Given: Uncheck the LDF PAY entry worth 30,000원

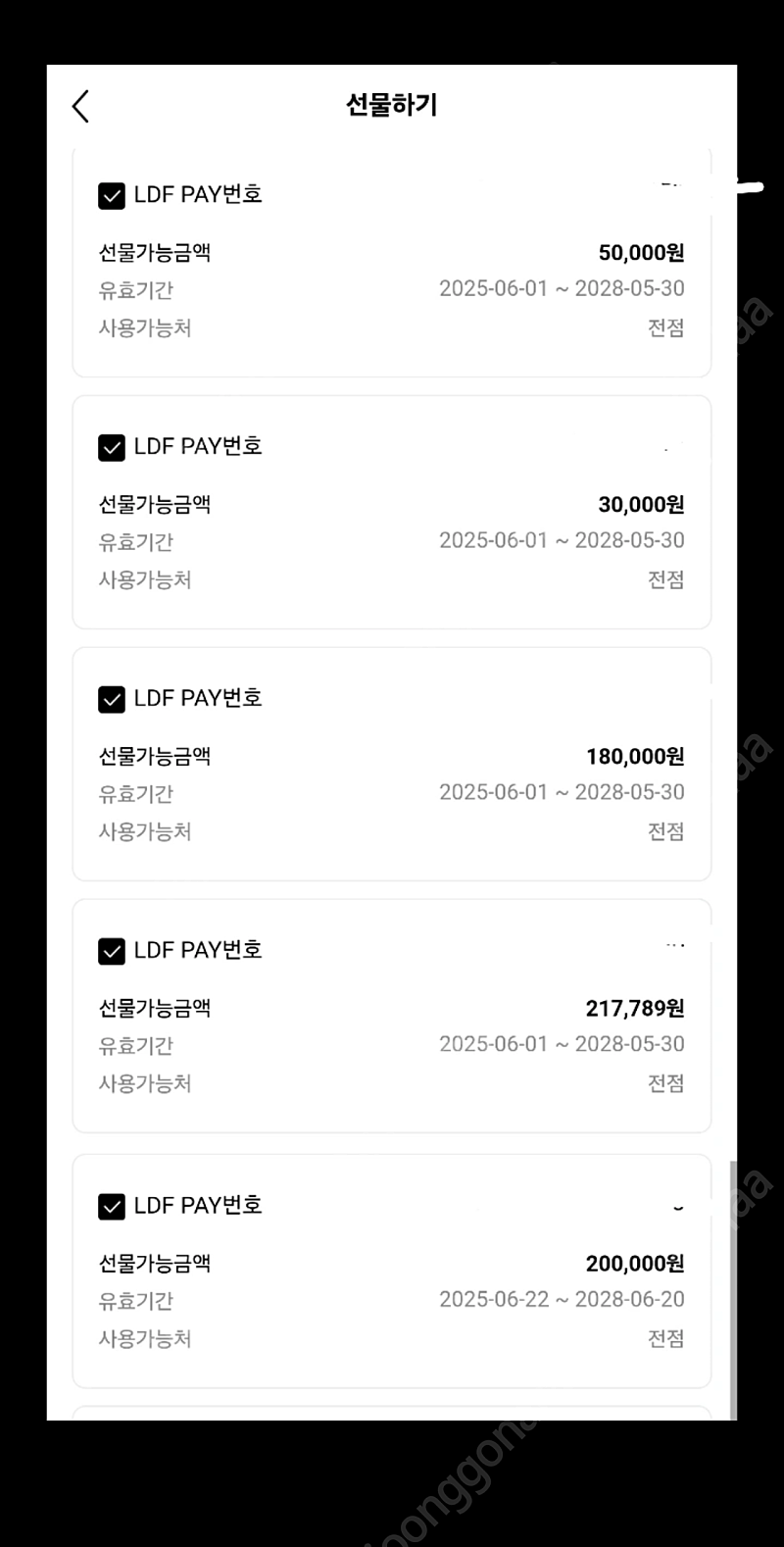Looking at the screenshot, I should 112,448.
